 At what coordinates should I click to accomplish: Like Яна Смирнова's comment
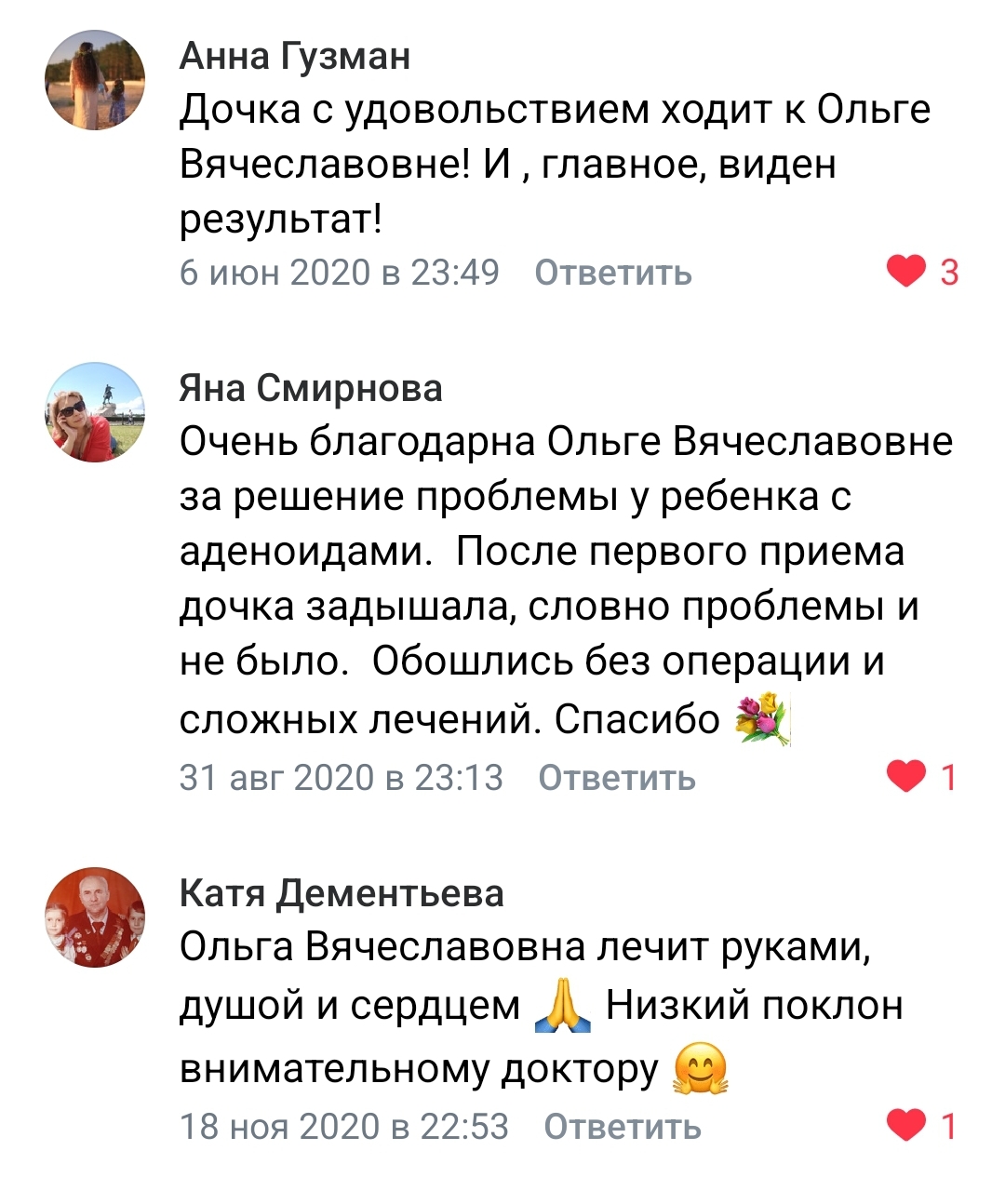tap(906, 776)
